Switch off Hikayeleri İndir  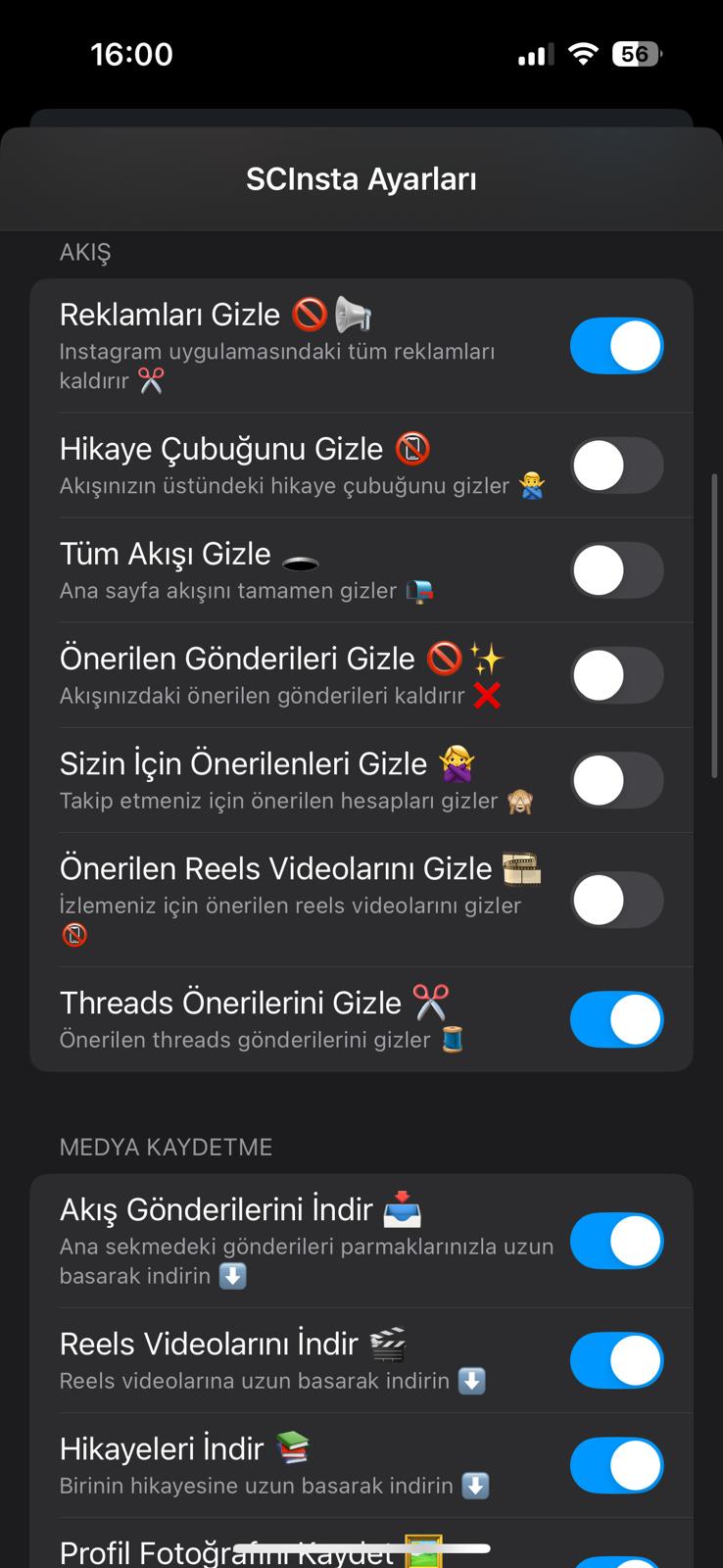(616, 1465)
